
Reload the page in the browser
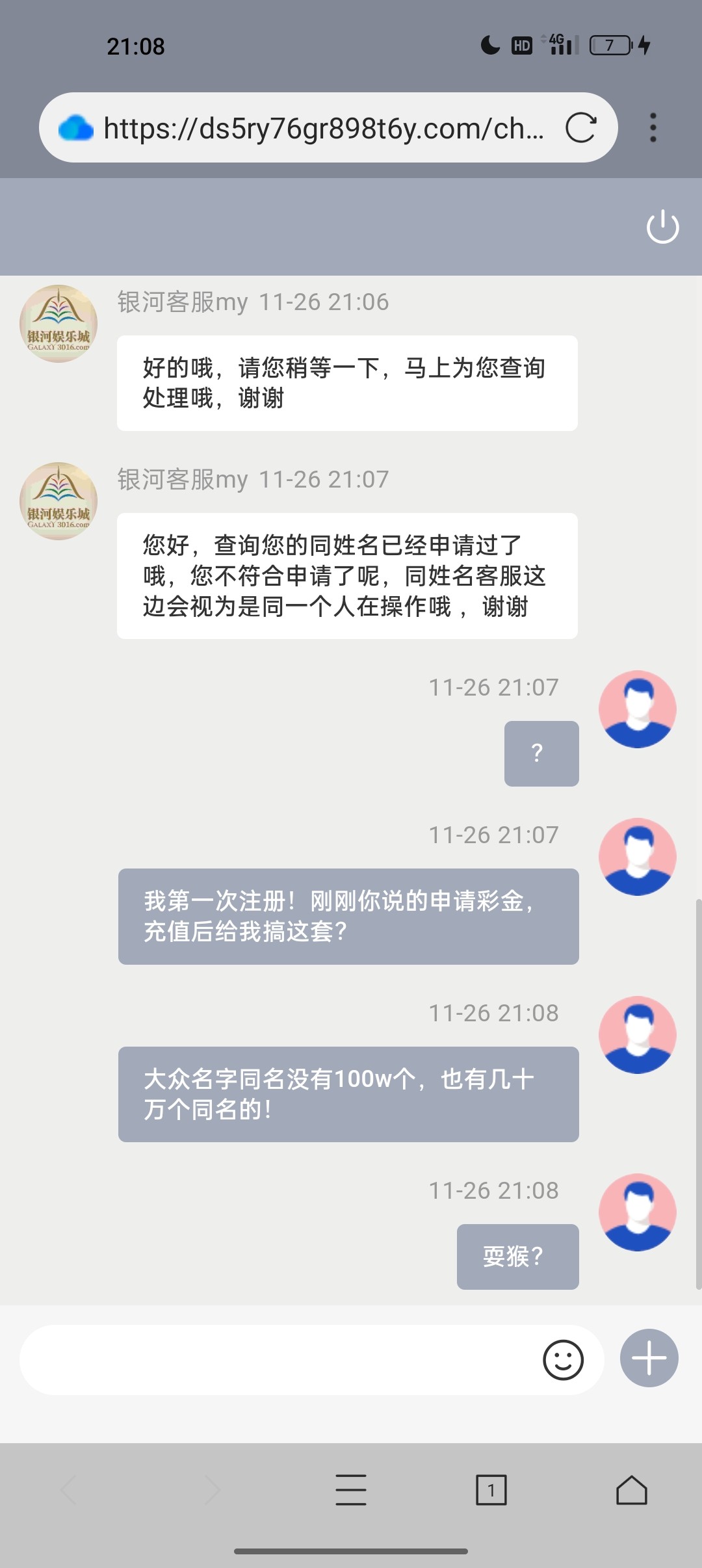tap(580, 127)
